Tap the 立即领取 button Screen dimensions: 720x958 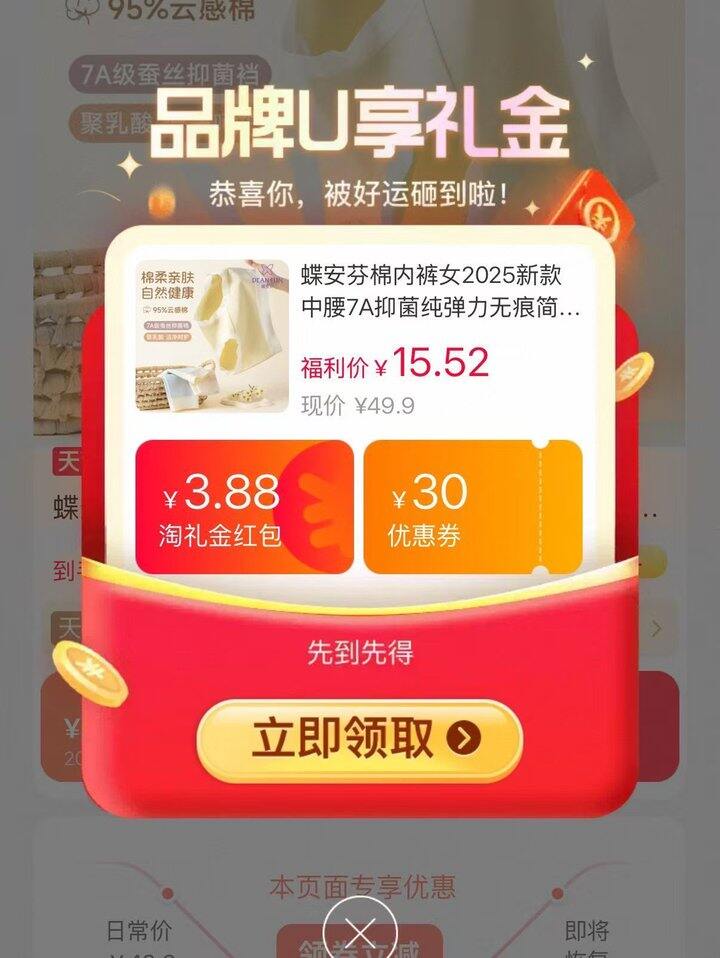359,740
